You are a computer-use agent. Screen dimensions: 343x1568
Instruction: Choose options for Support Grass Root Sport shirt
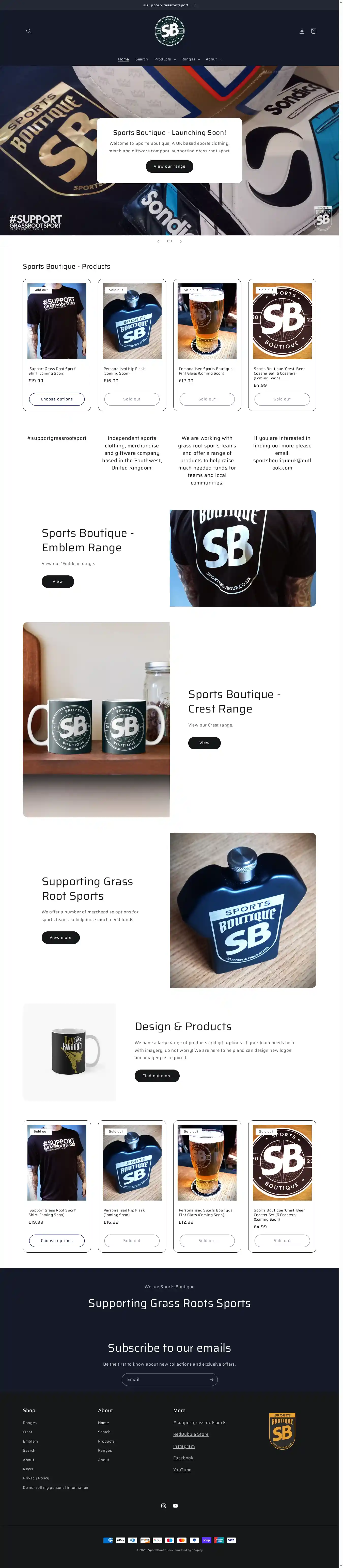(57, 399)
